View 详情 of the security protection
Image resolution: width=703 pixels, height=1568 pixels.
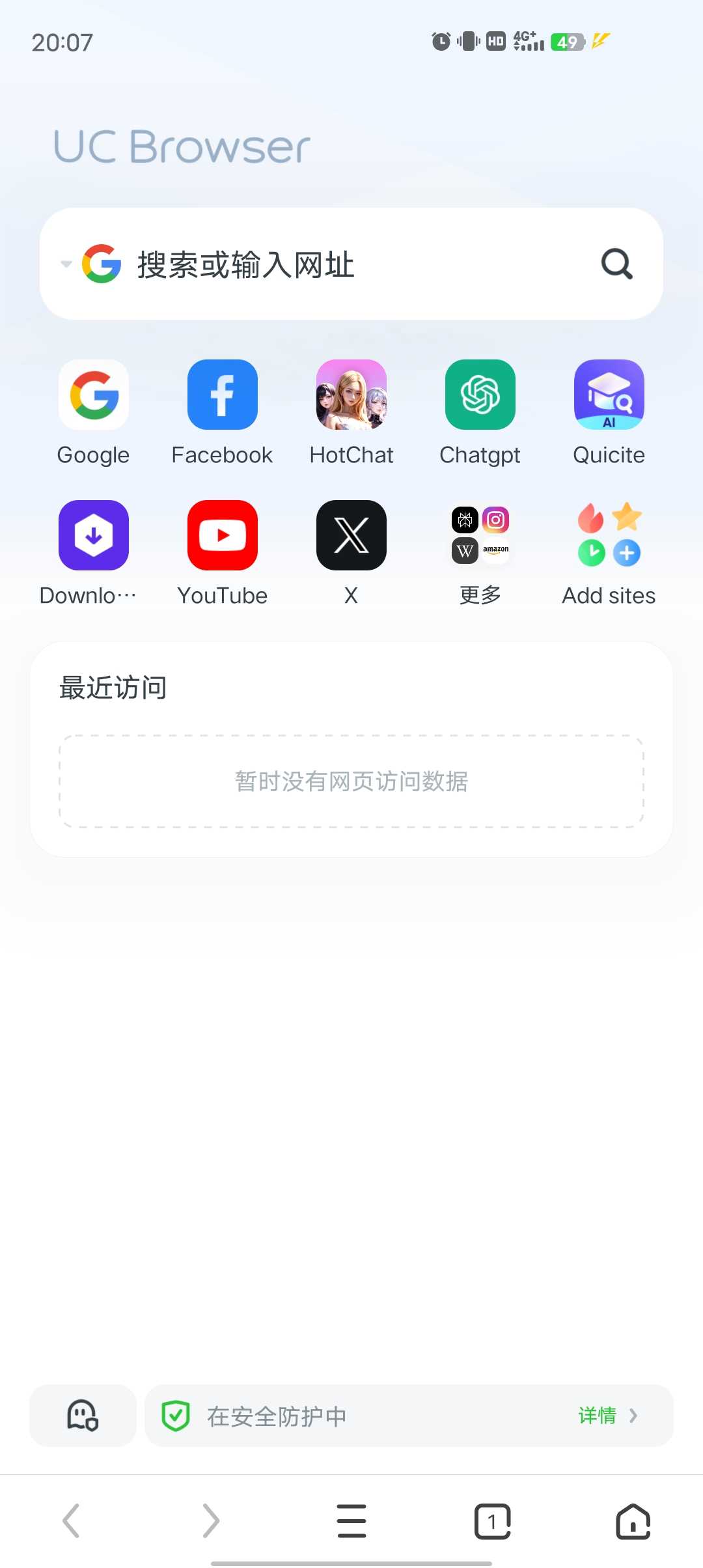[607, 1416]
